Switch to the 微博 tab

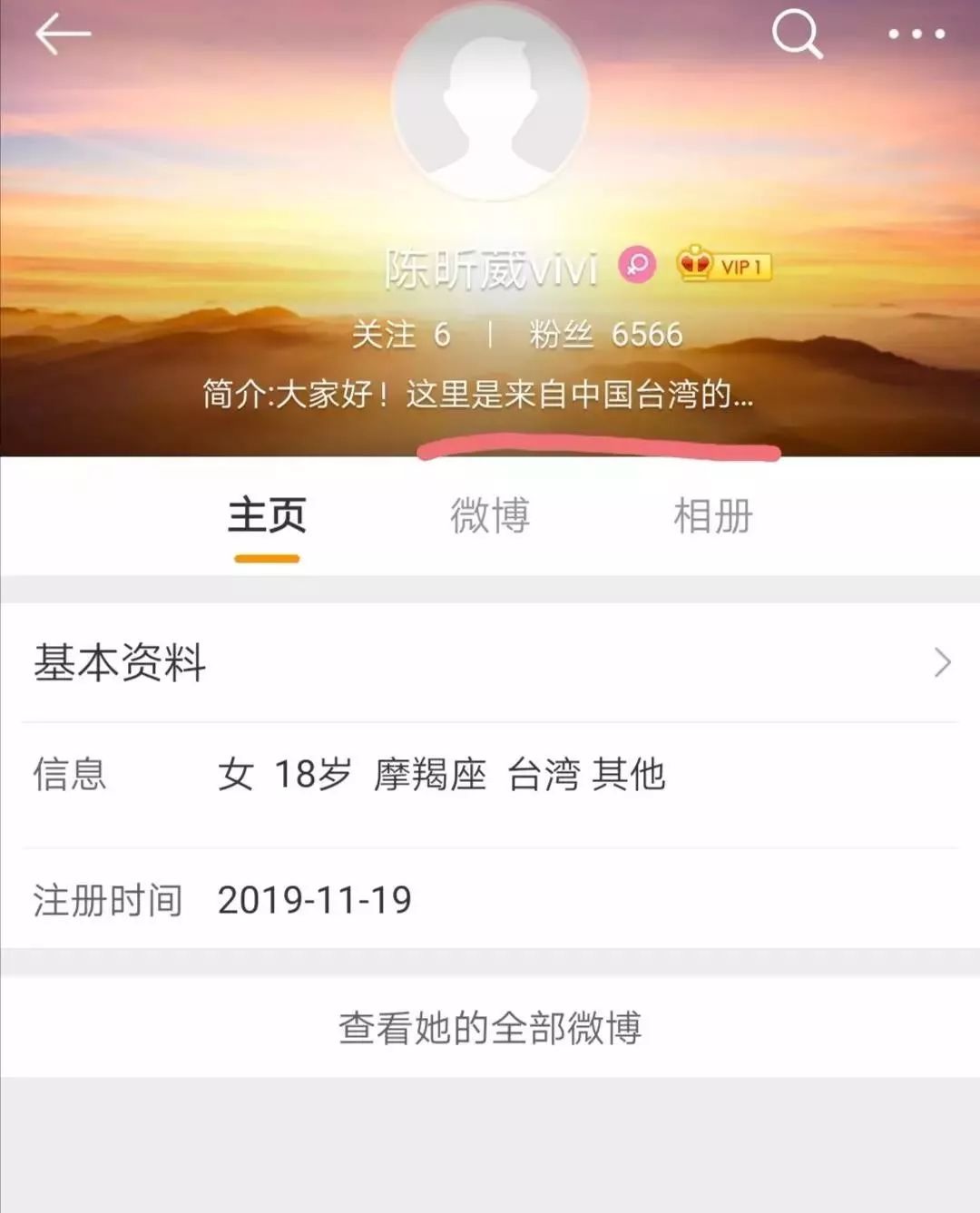click(x=490, y=517)
